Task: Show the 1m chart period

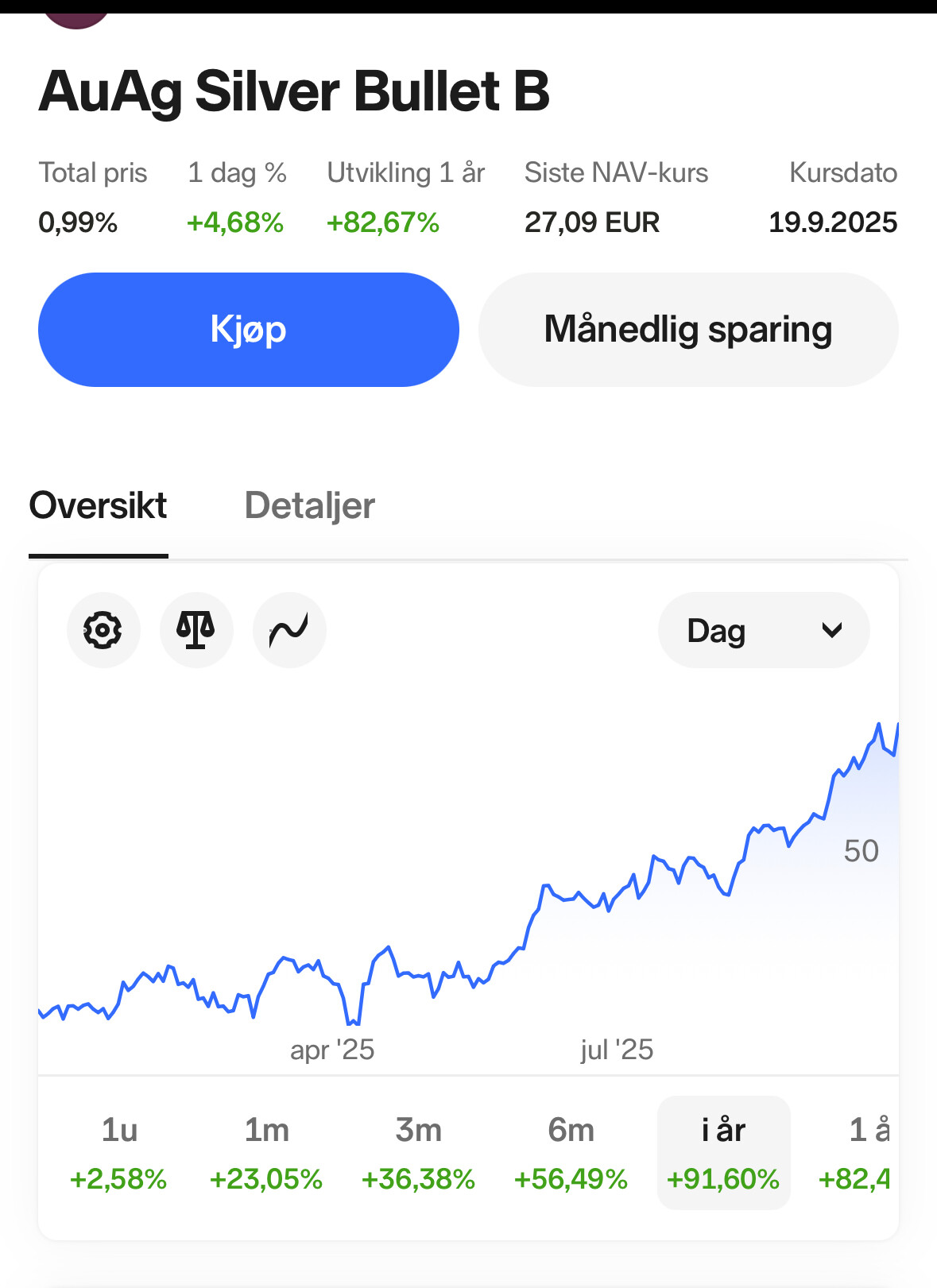Action: tap(266, 1152)
